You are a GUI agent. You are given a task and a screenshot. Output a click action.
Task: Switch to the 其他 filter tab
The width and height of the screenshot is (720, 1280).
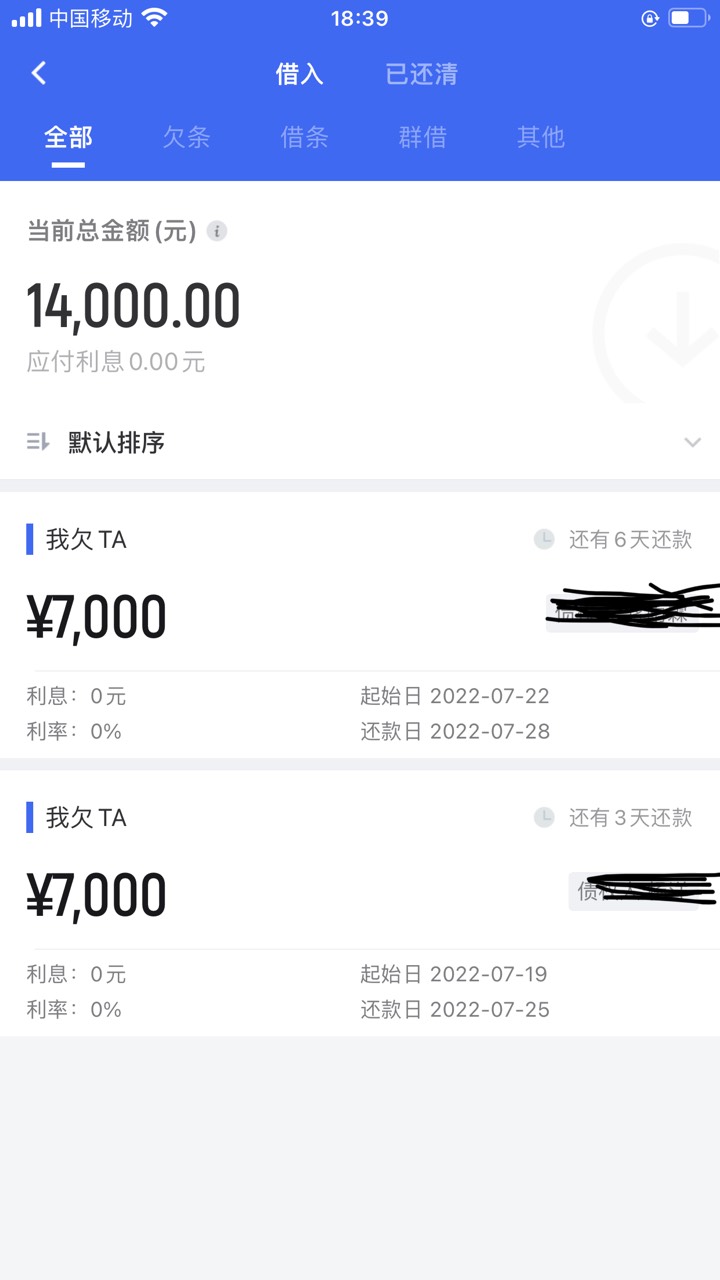(540, 137)
